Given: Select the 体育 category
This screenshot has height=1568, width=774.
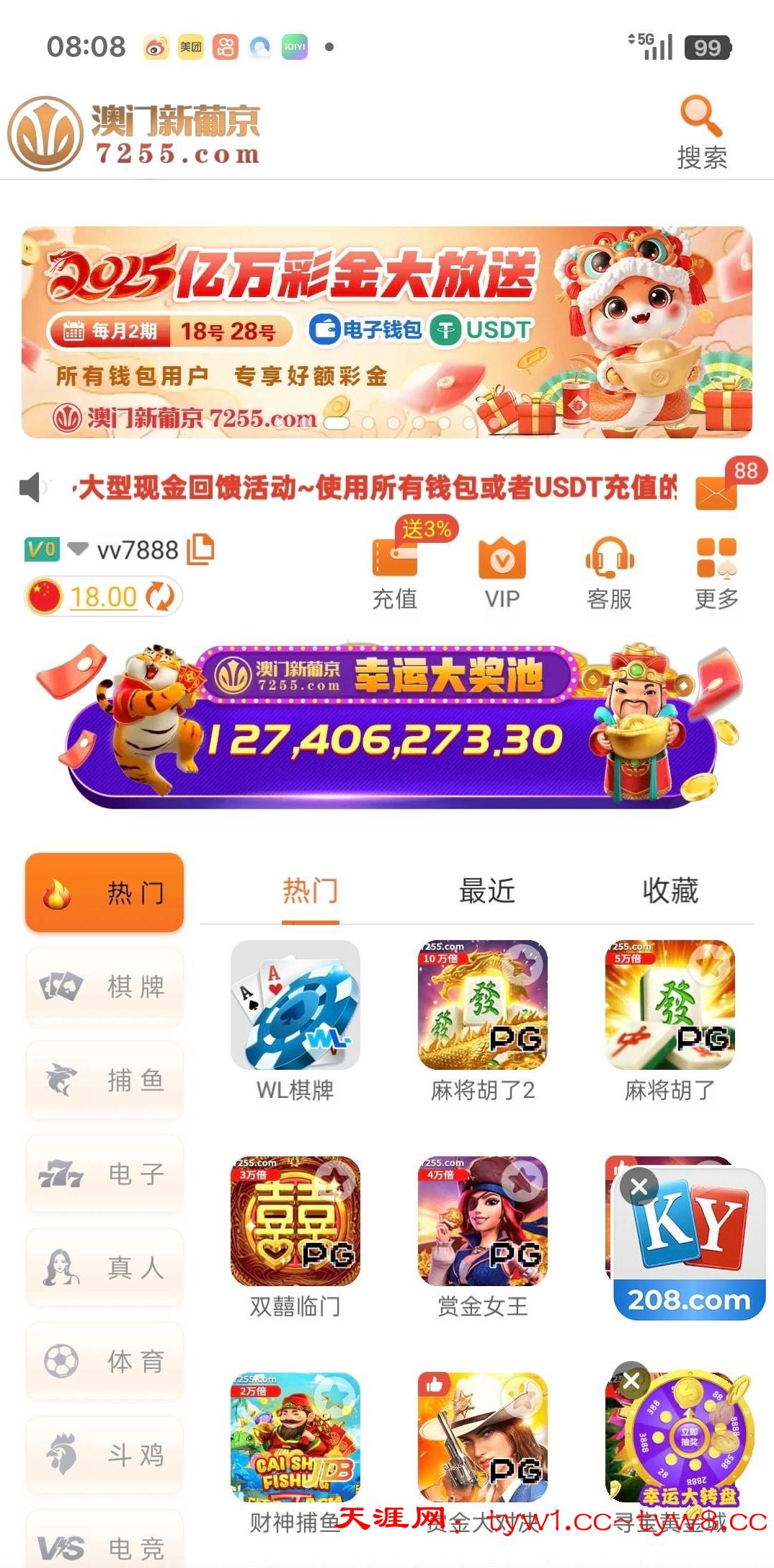Looking at the screenshot, I should [104, 1361].
